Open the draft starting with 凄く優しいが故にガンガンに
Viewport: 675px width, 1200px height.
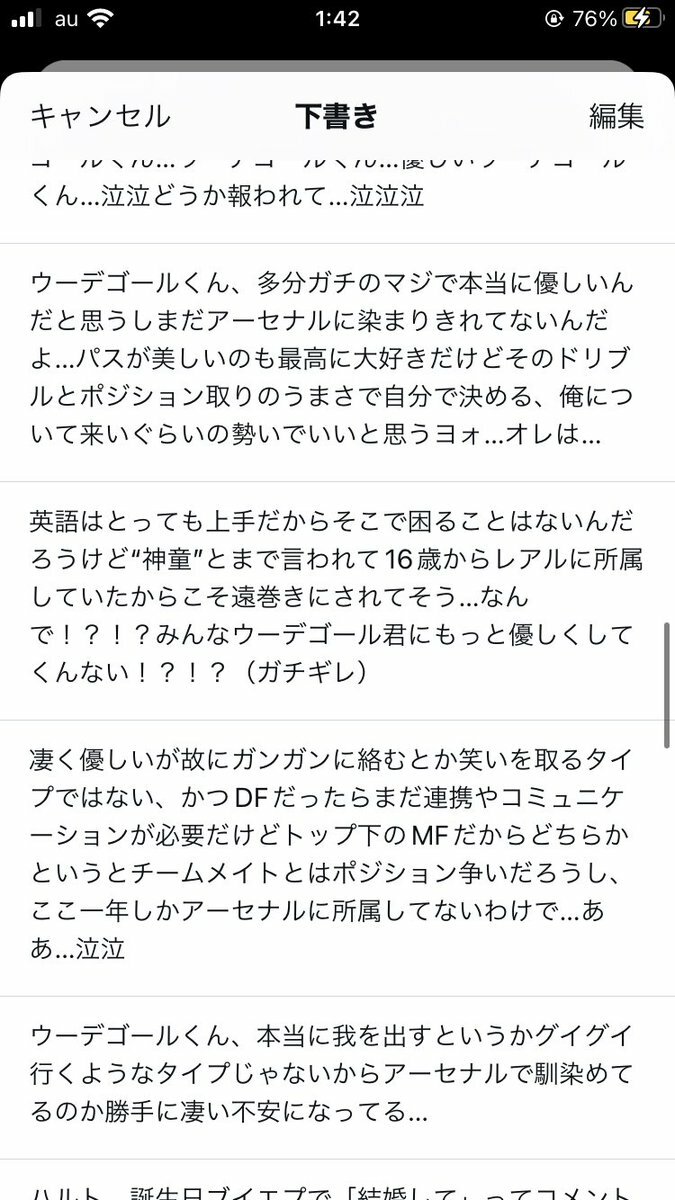[337, 858]
